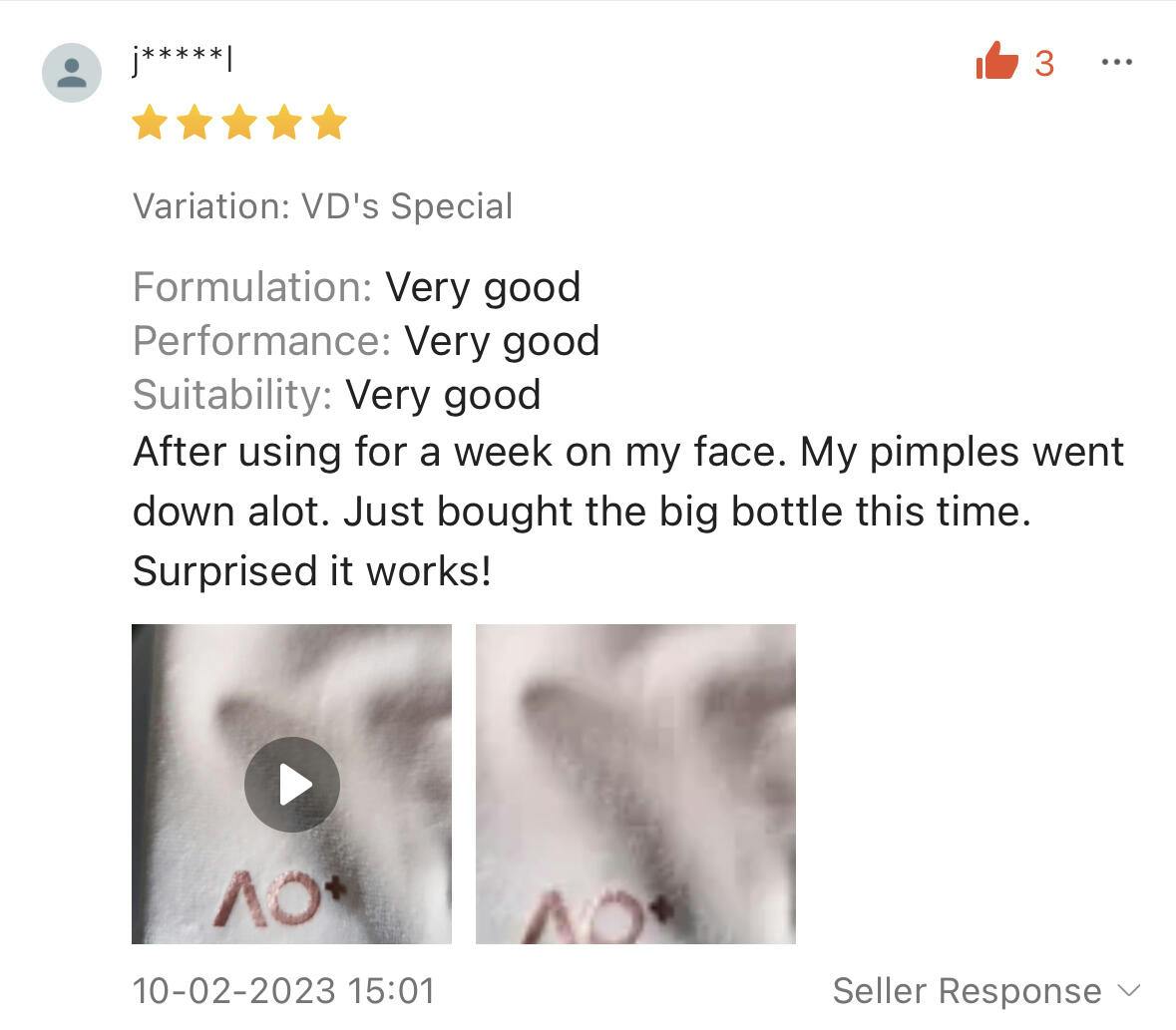Like the review by j*****l
The image size is (1176, 1030).
click(996, 62)
